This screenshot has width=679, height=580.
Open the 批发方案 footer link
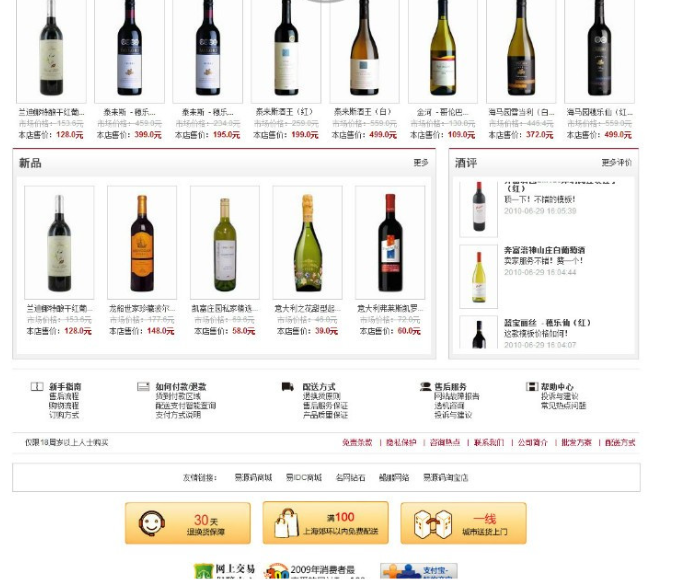[x=576, y=442]
